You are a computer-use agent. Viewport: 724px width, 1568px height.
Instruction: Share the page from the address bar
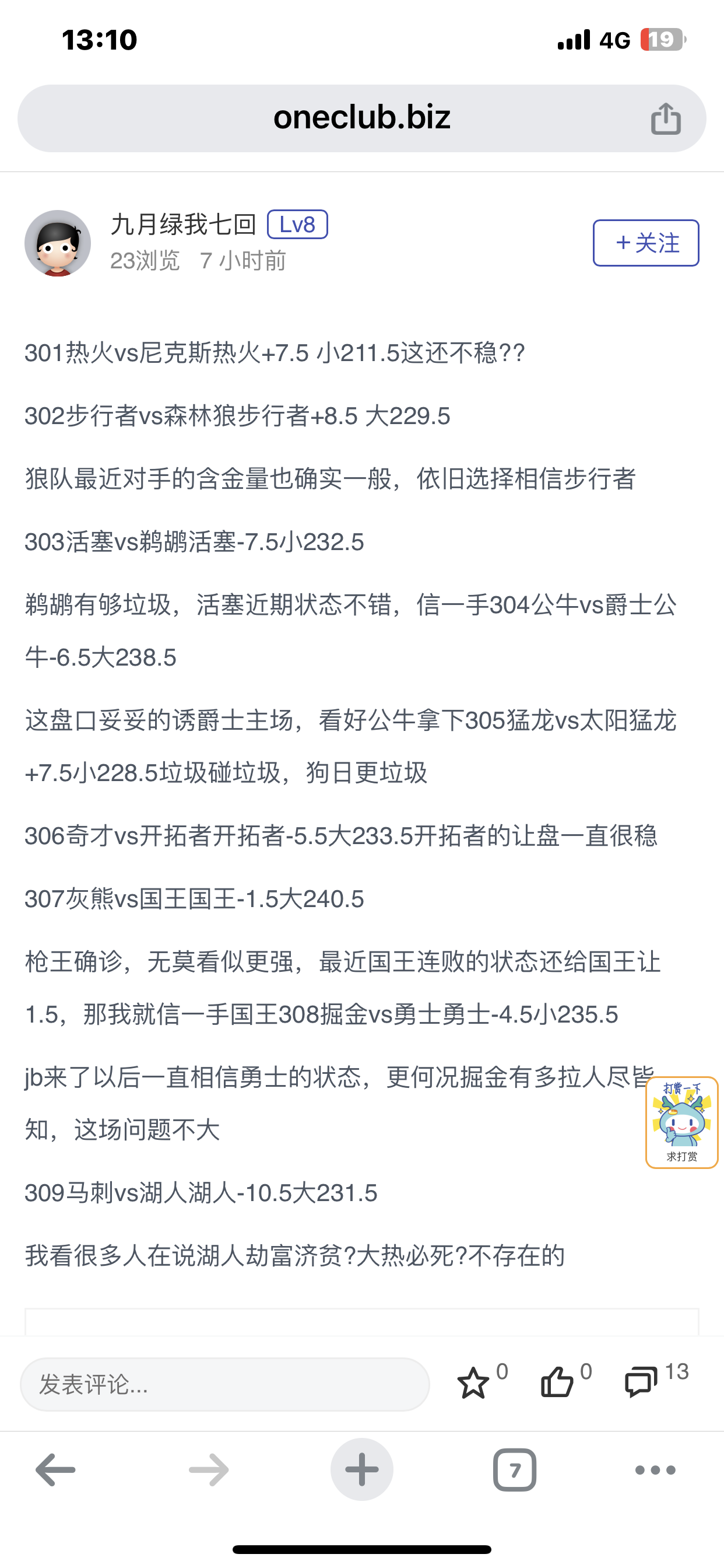coord(666,118)
